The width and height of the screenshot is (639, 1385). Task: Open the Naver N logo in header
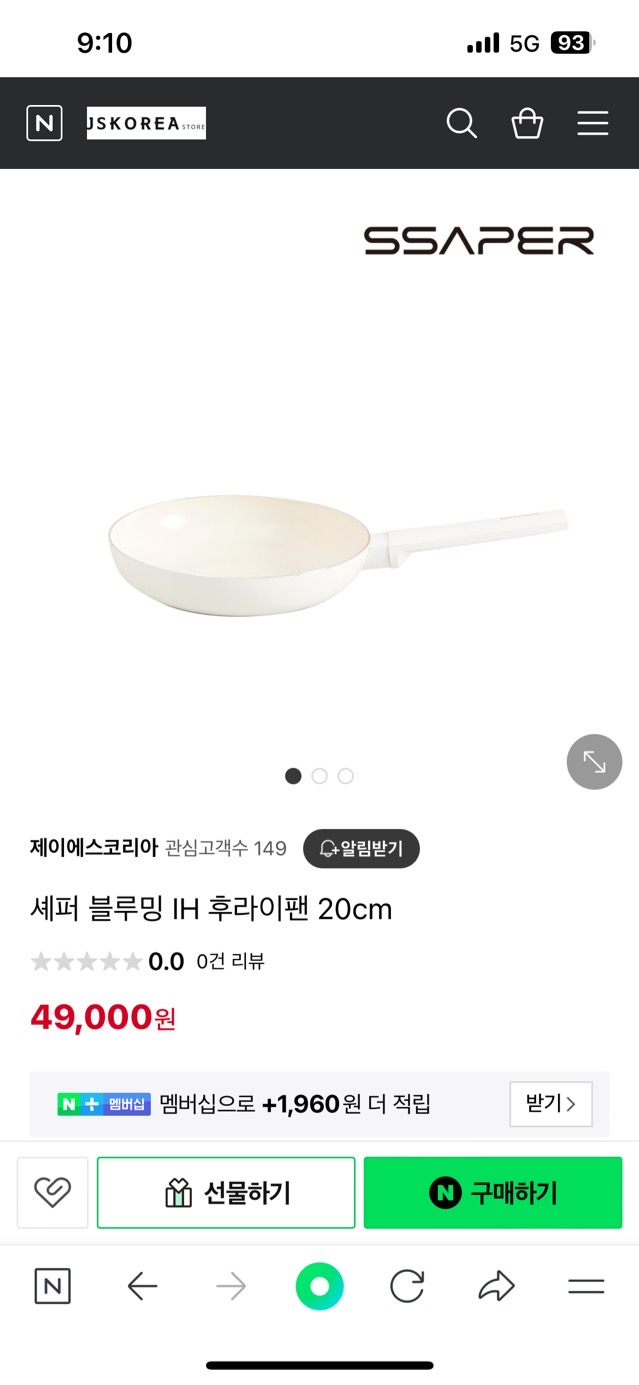pyautogui.click(x=44, y=123)
